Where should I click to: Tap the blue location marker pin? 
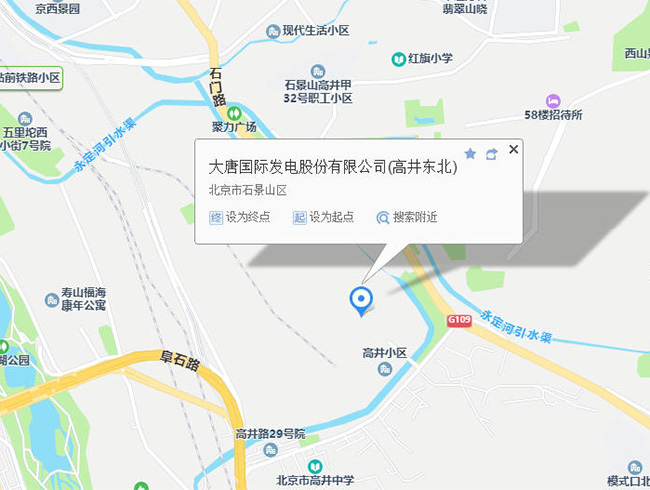(x=360, y=299)
